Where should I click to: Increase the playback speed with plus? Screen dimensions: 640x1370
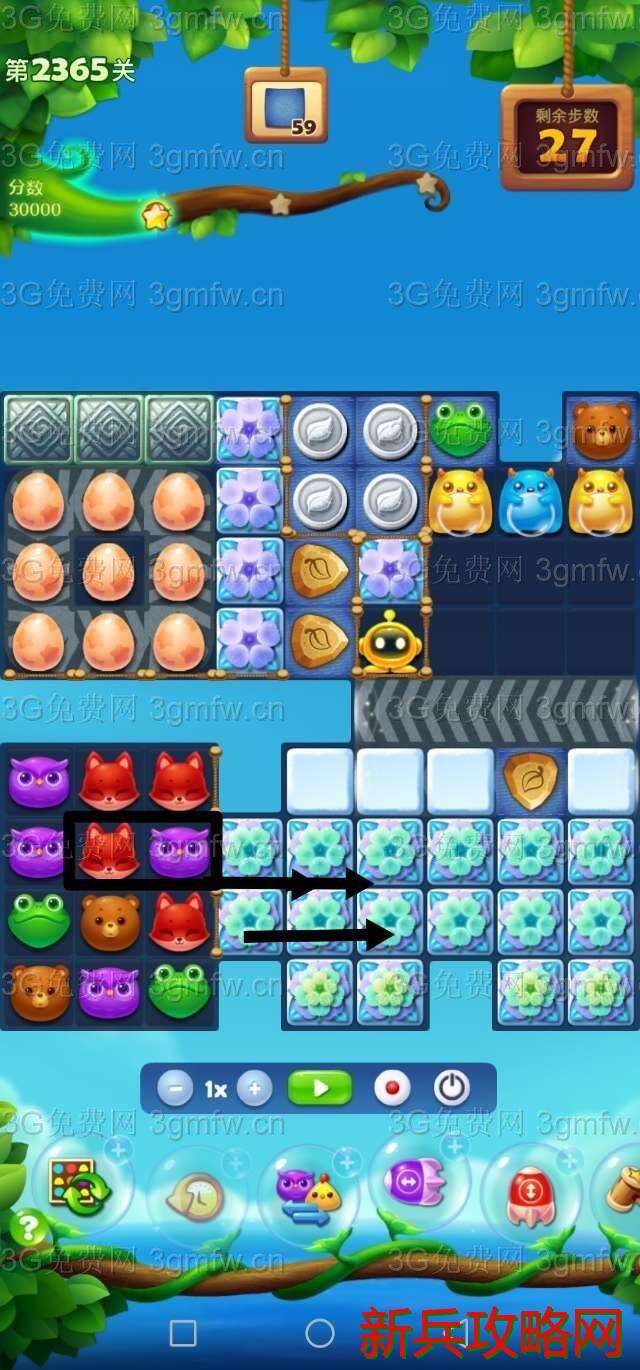pyautogui.click(x=254, y=1089)
